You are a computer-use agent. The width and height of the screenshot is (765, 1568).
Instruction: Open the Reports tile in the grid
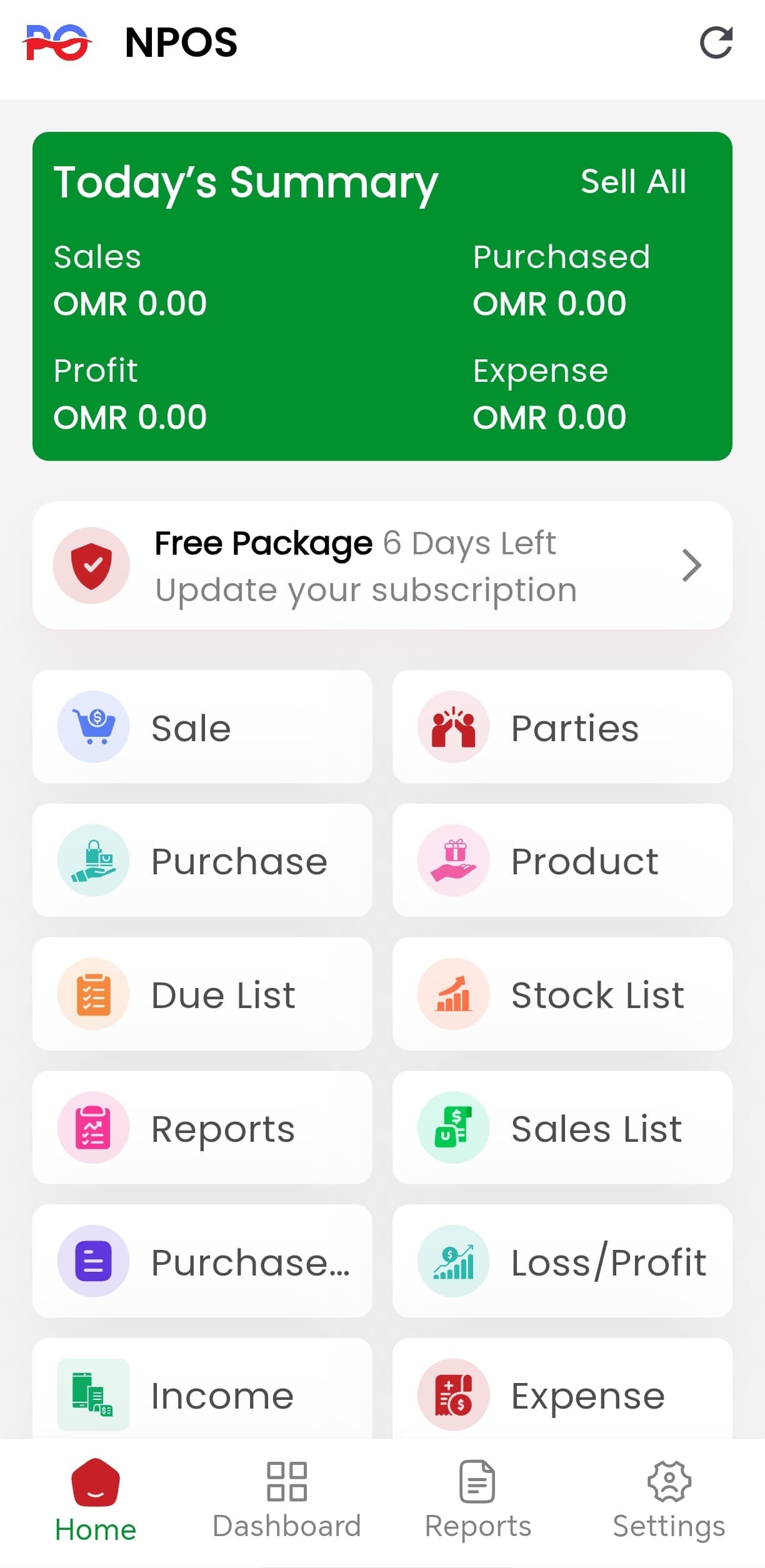(202, 1127)
